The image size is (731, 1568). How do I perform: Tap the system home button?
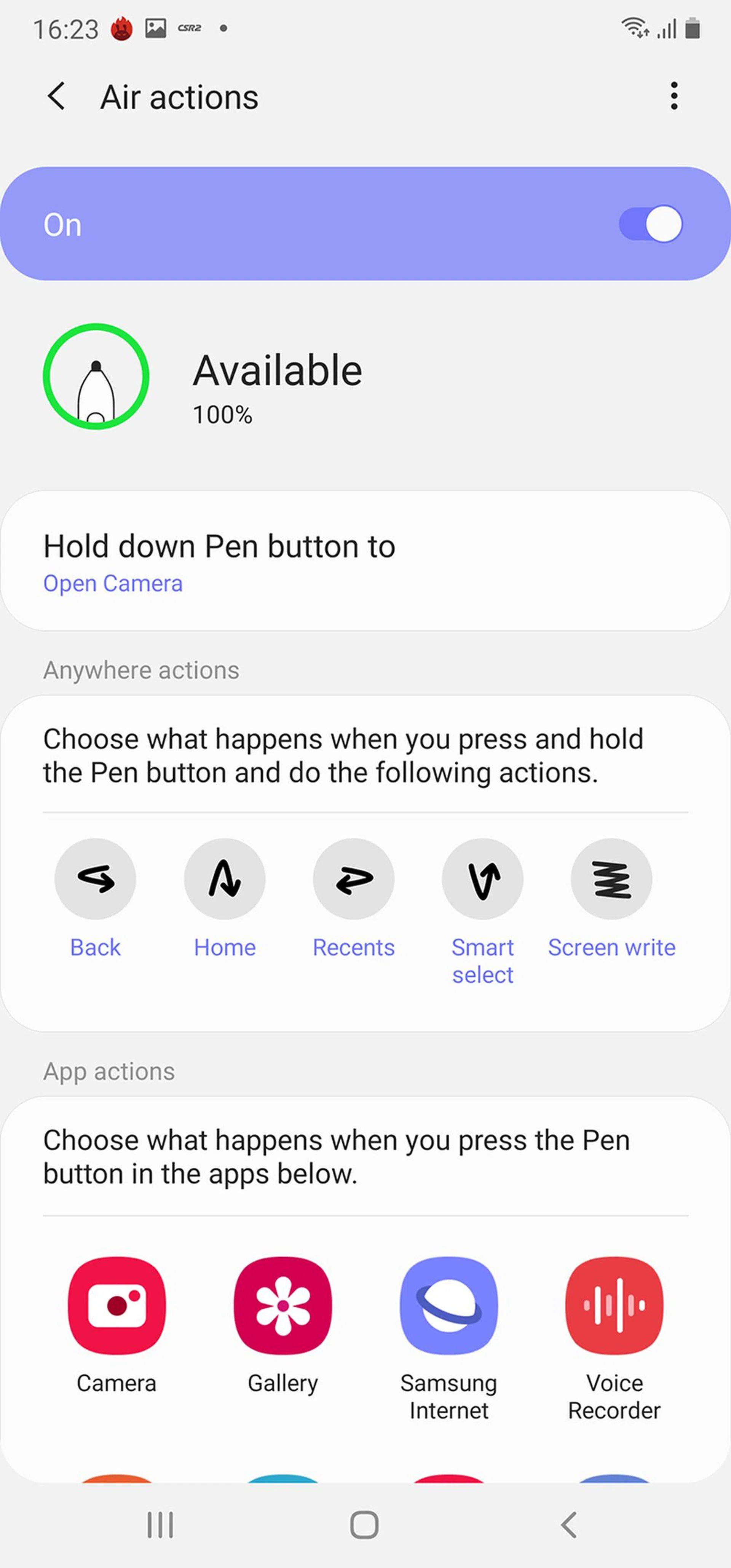[365, 1525]
